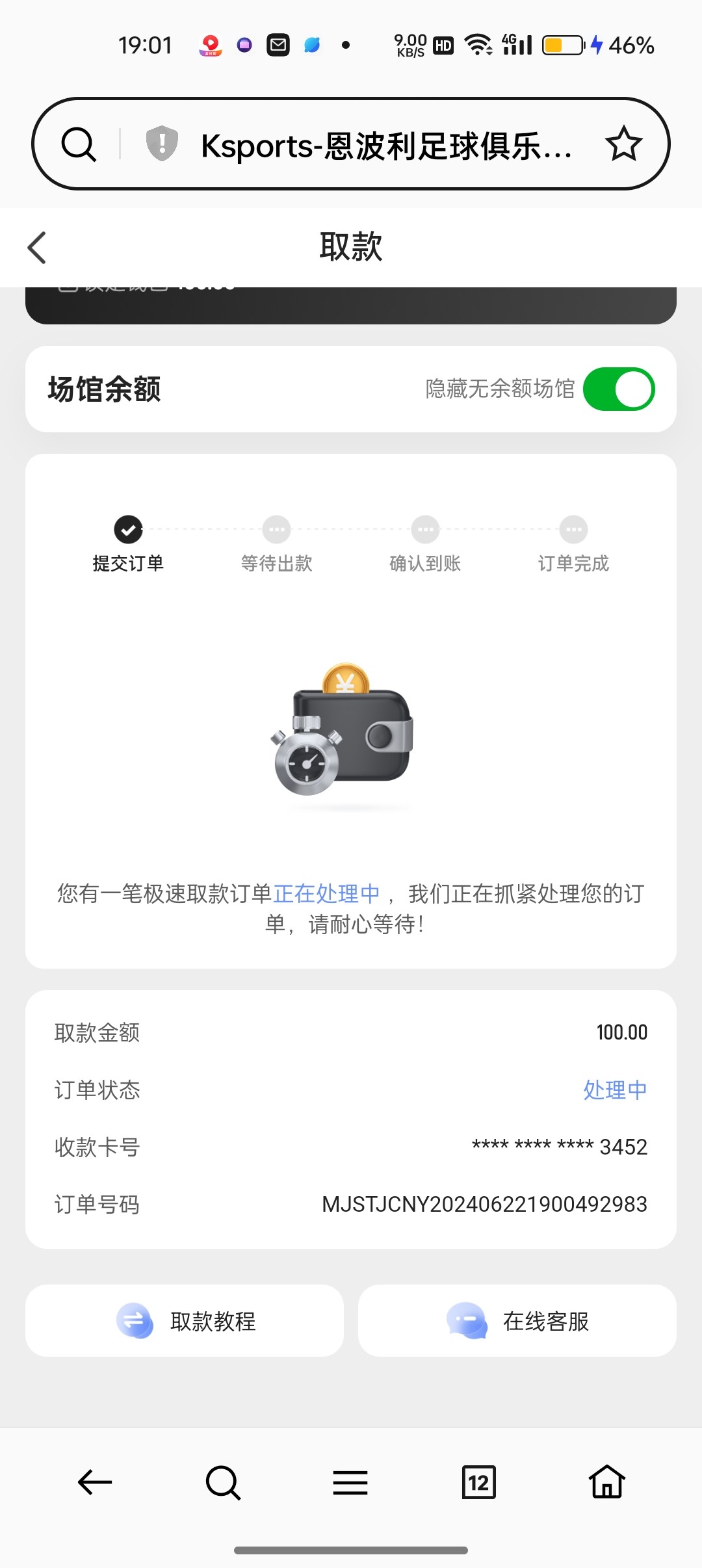Viewport: 702px width, 1568px height.
Task: Tap the browser address bar
Action: tap(386, 145)
